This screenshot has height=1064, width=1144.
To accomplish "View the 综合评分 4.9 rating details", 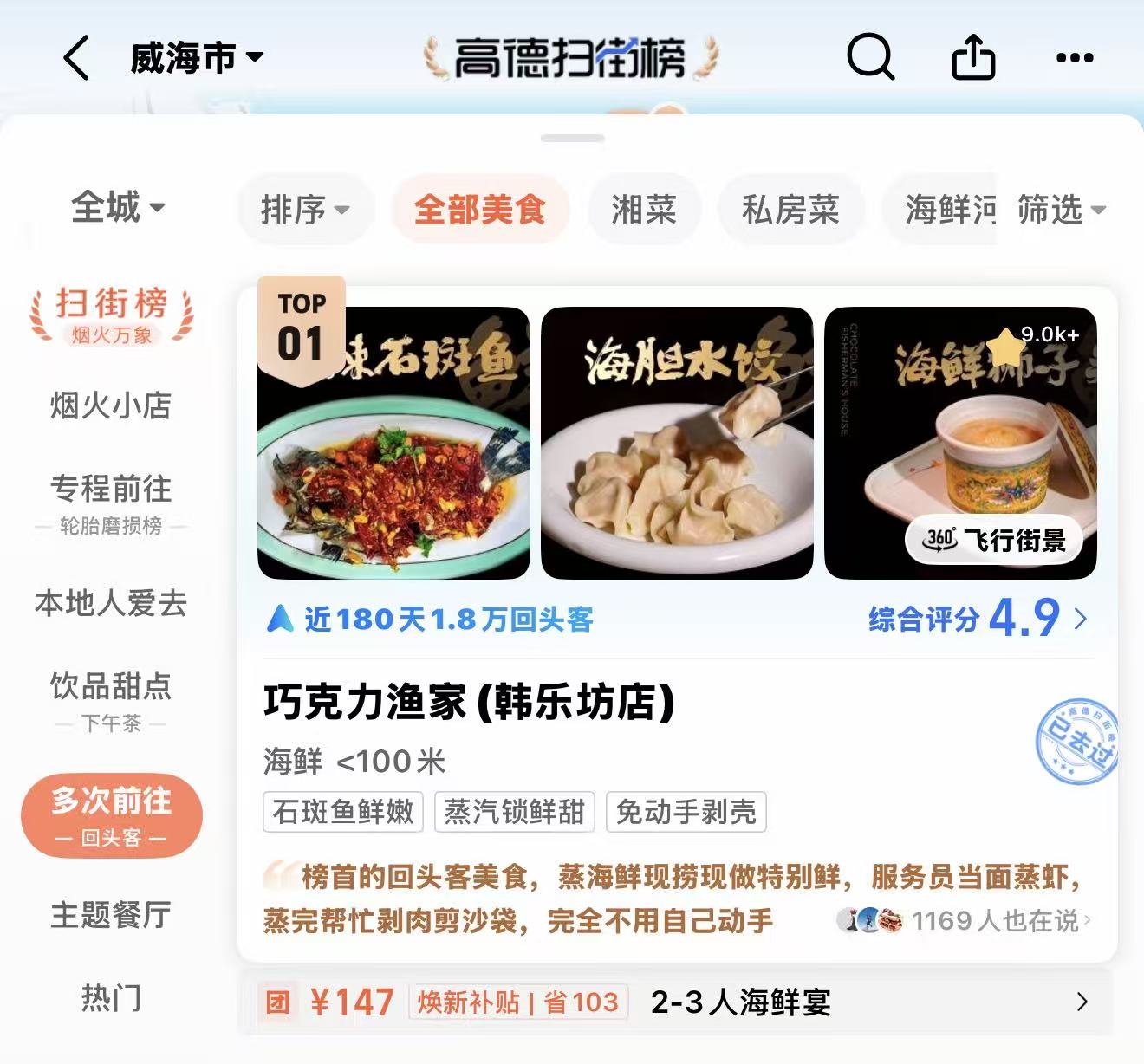I will point(978,619).
